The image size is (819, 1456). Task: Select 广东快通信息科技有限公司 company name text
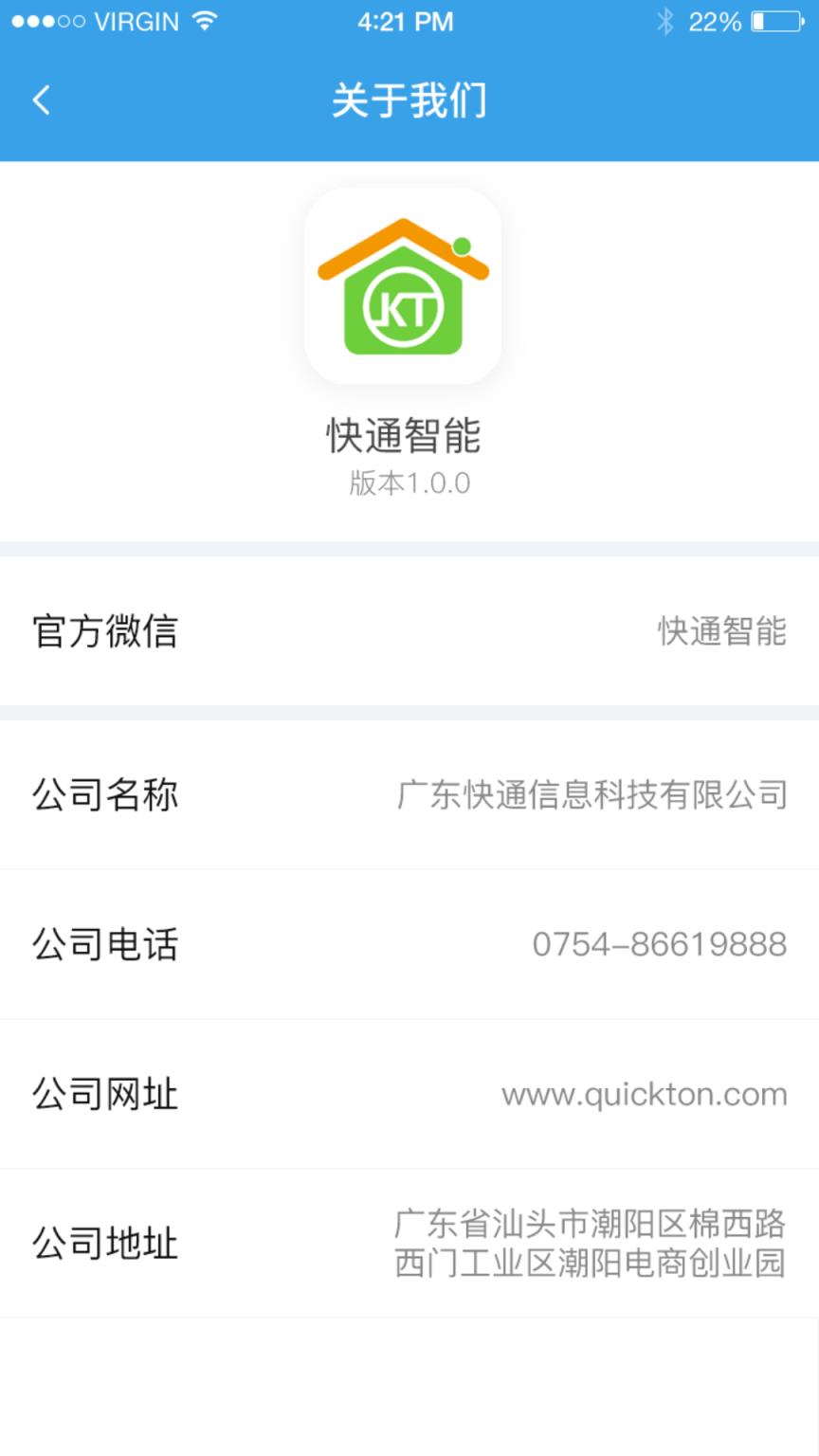click(591, 796)
